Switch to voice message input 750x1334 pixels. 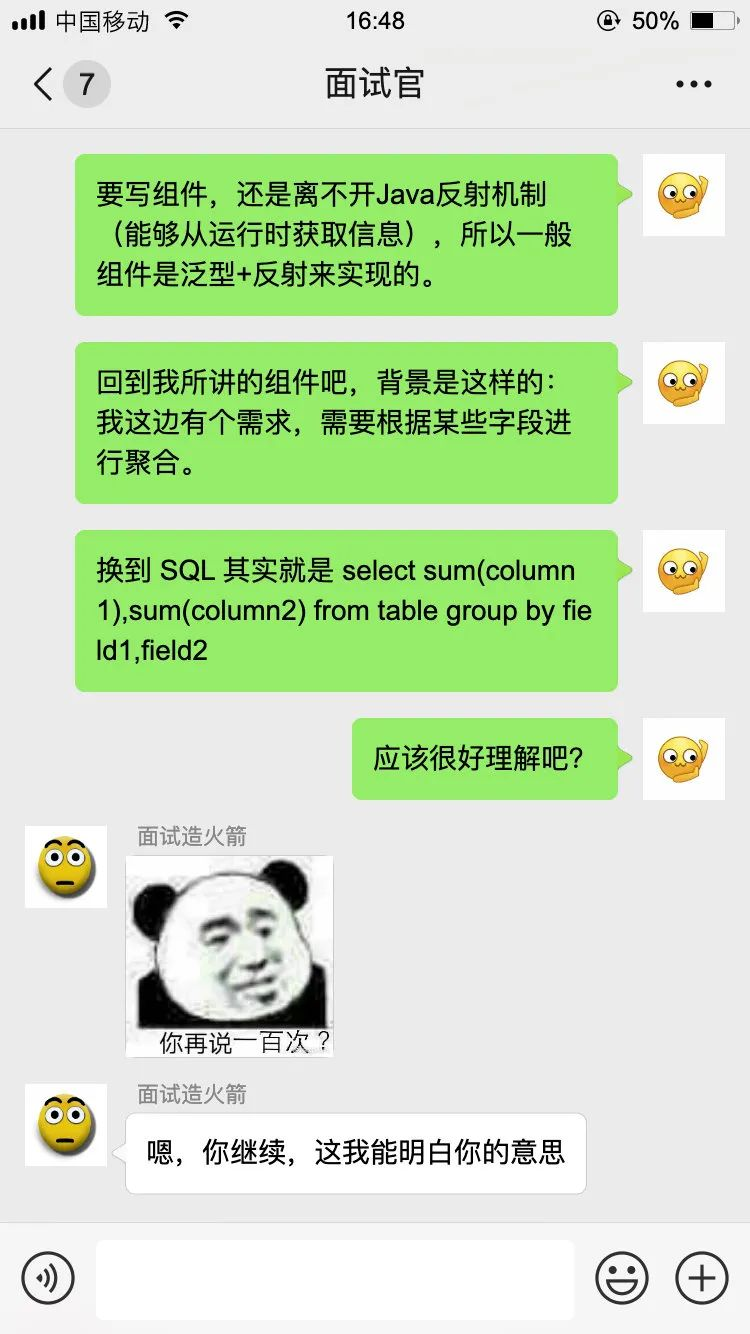coord(48,1278)
